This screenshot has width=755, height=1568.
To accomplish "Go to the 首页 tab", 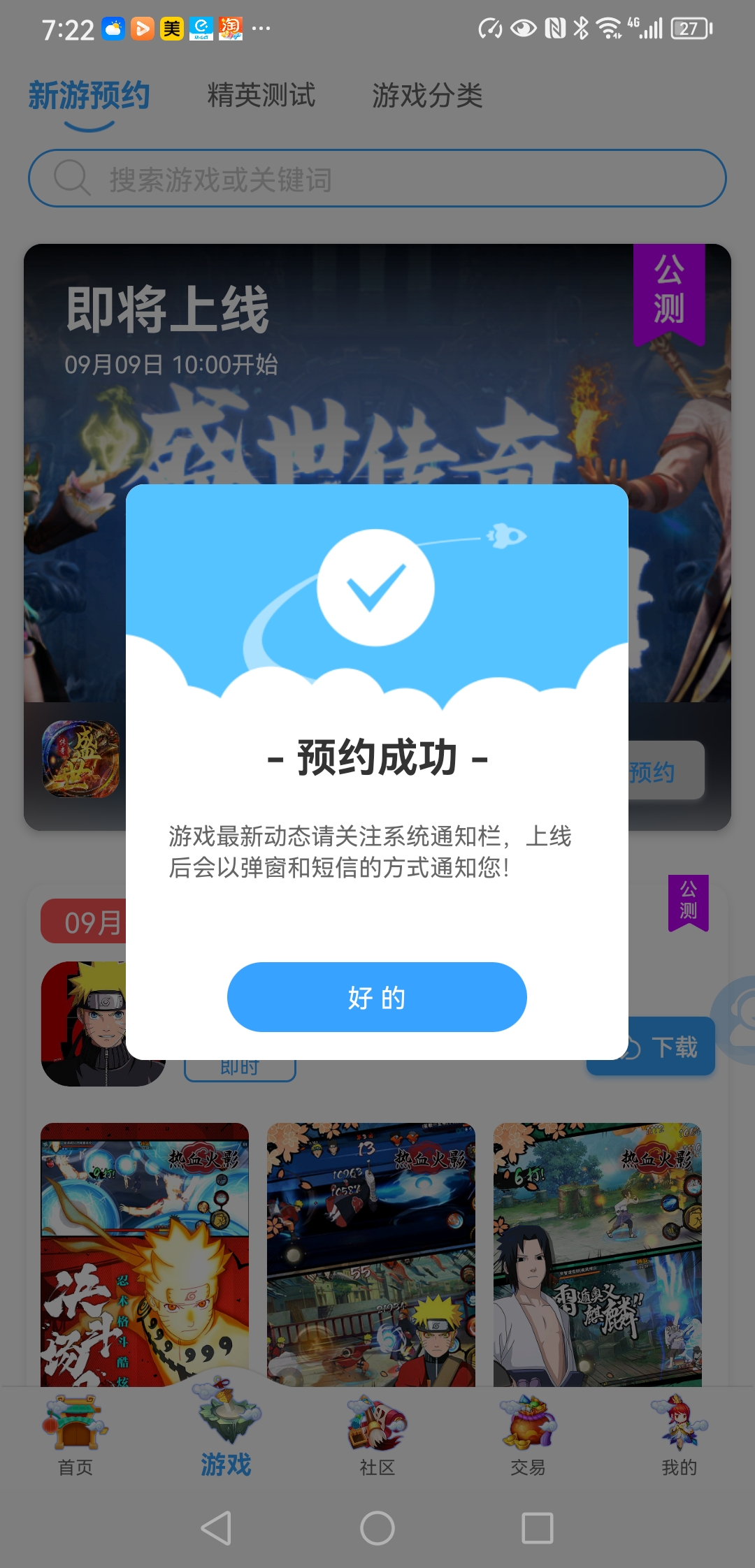I will (75, 1436).
